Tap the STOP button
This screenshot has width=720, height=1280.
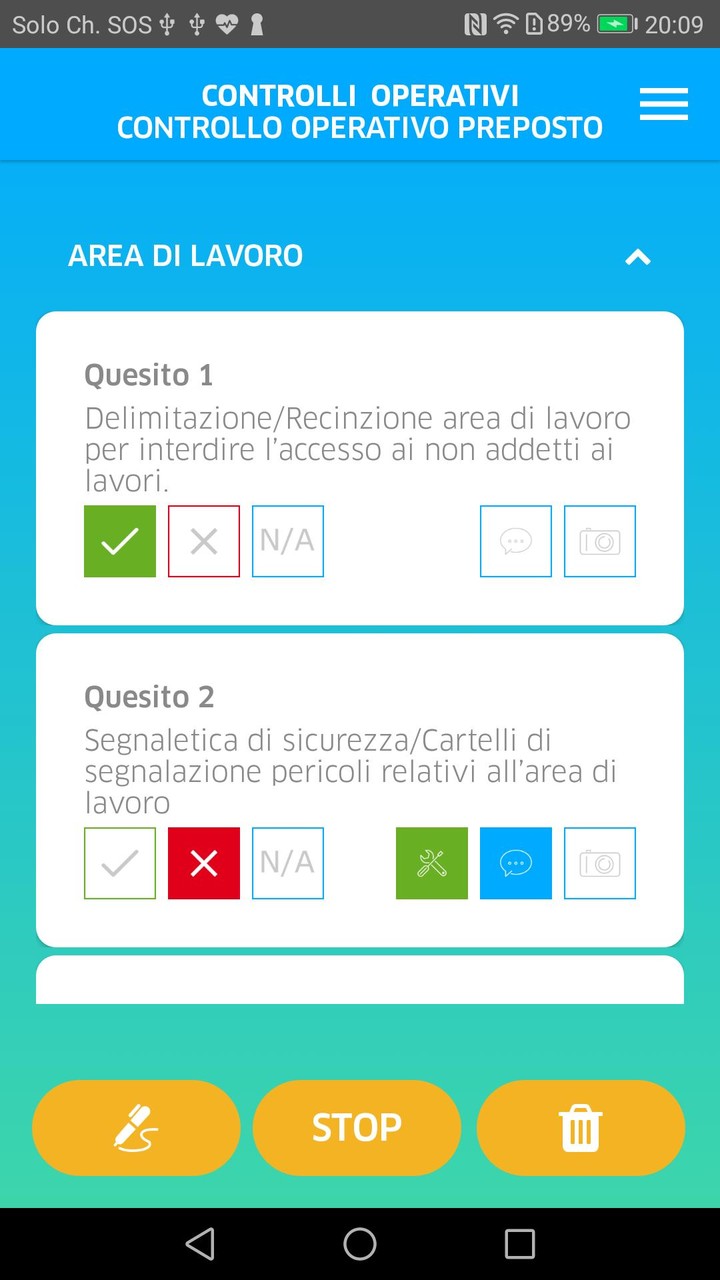point(357,1128)
